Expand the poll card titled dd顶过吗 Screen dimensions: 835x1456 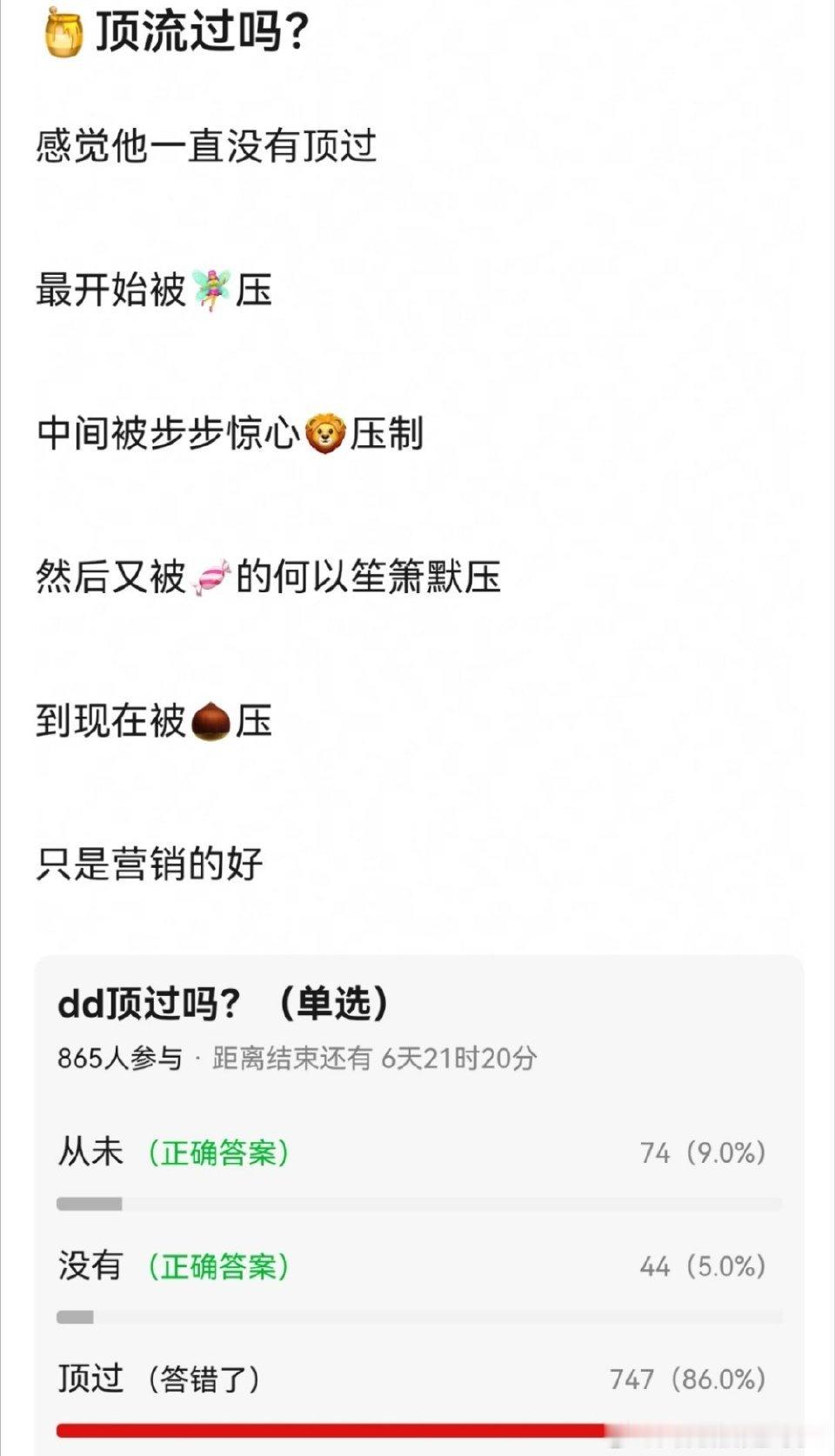point(417,1200)
